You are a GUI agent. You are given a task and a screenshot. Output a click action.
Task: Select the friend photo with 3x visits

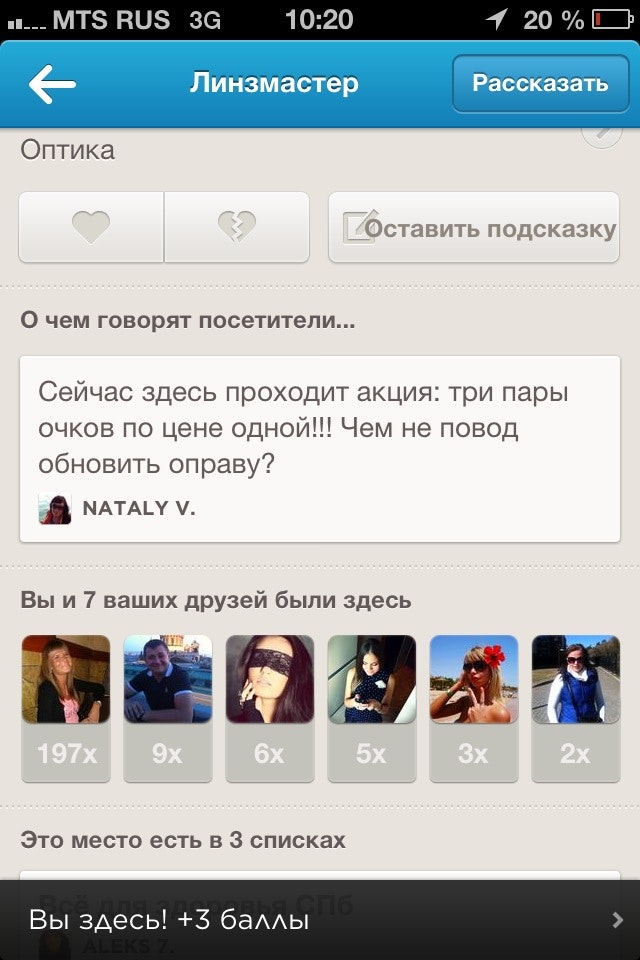tap(474, 680)
